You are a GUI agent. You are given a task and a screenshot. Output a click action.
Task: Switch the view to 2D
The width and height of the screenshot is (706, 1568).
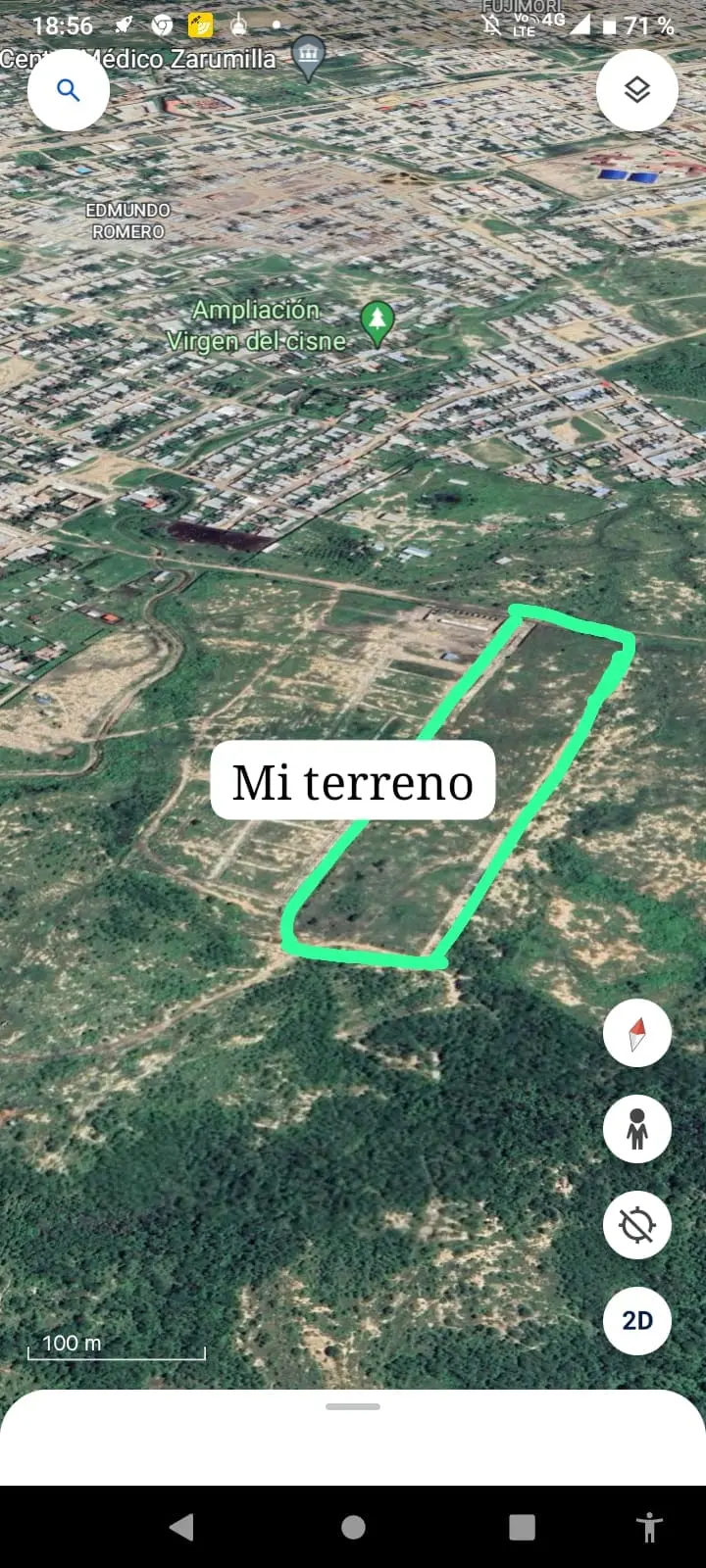(637, 1320)
